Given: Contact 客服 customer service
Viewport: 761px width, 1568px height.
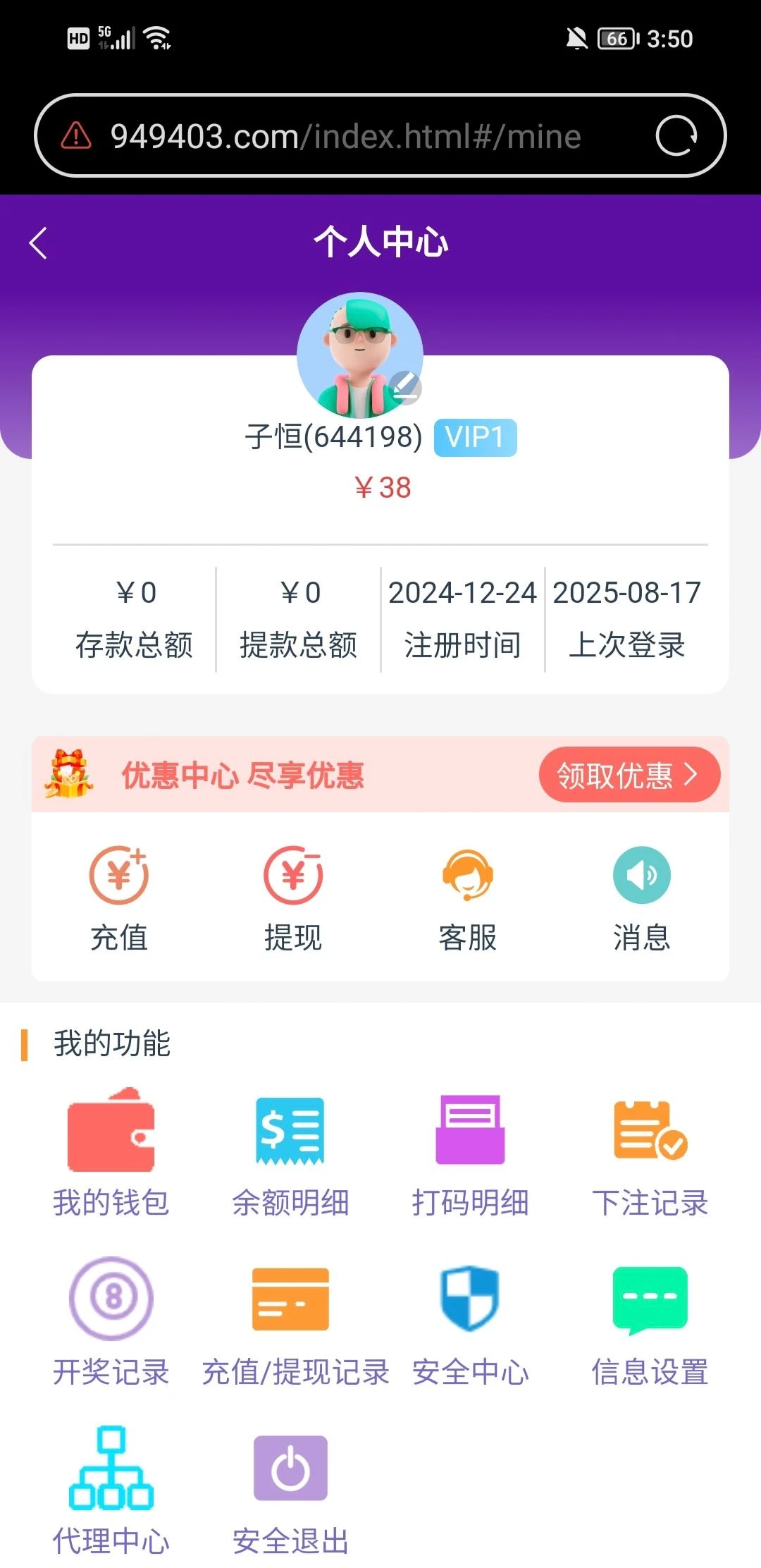Looking at the screenshot, I should point(467,898).
